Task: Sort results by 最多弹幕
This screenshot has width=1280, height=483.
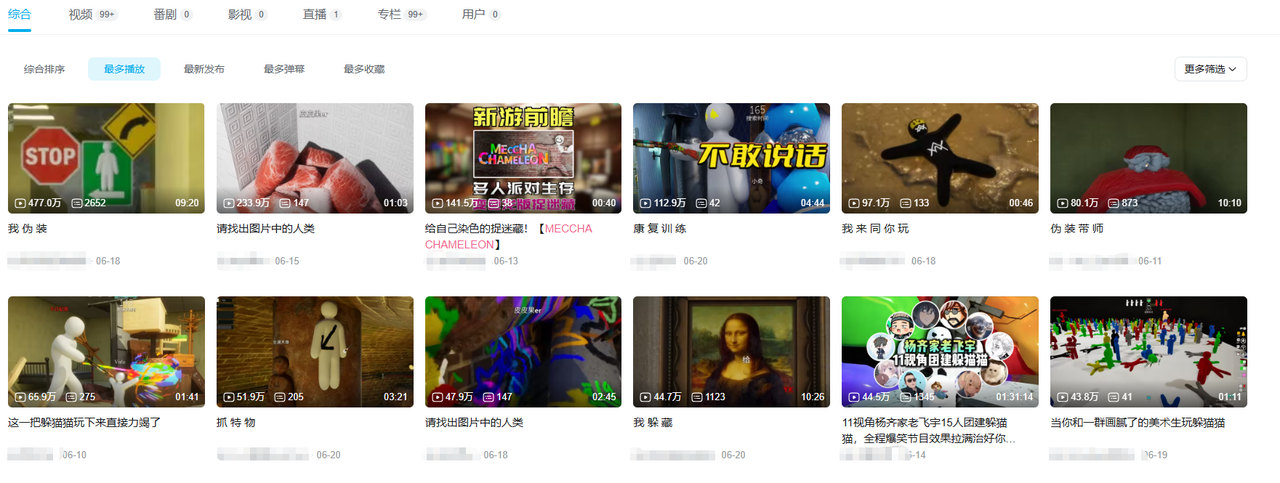Action: (x=284, y=69)
